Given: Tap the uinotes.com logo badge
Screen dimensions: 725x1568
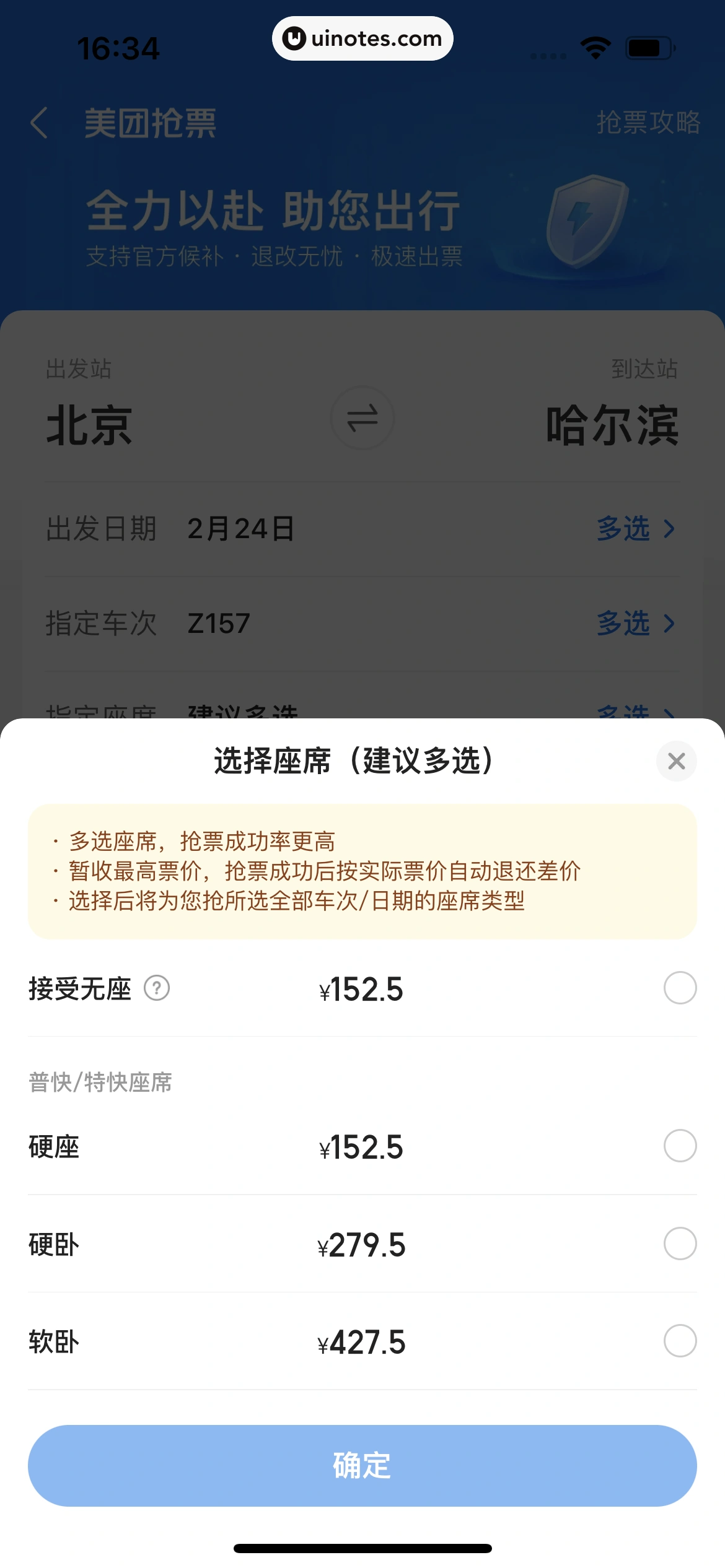Looking at the screenshot, I should (x=361, y=38).
